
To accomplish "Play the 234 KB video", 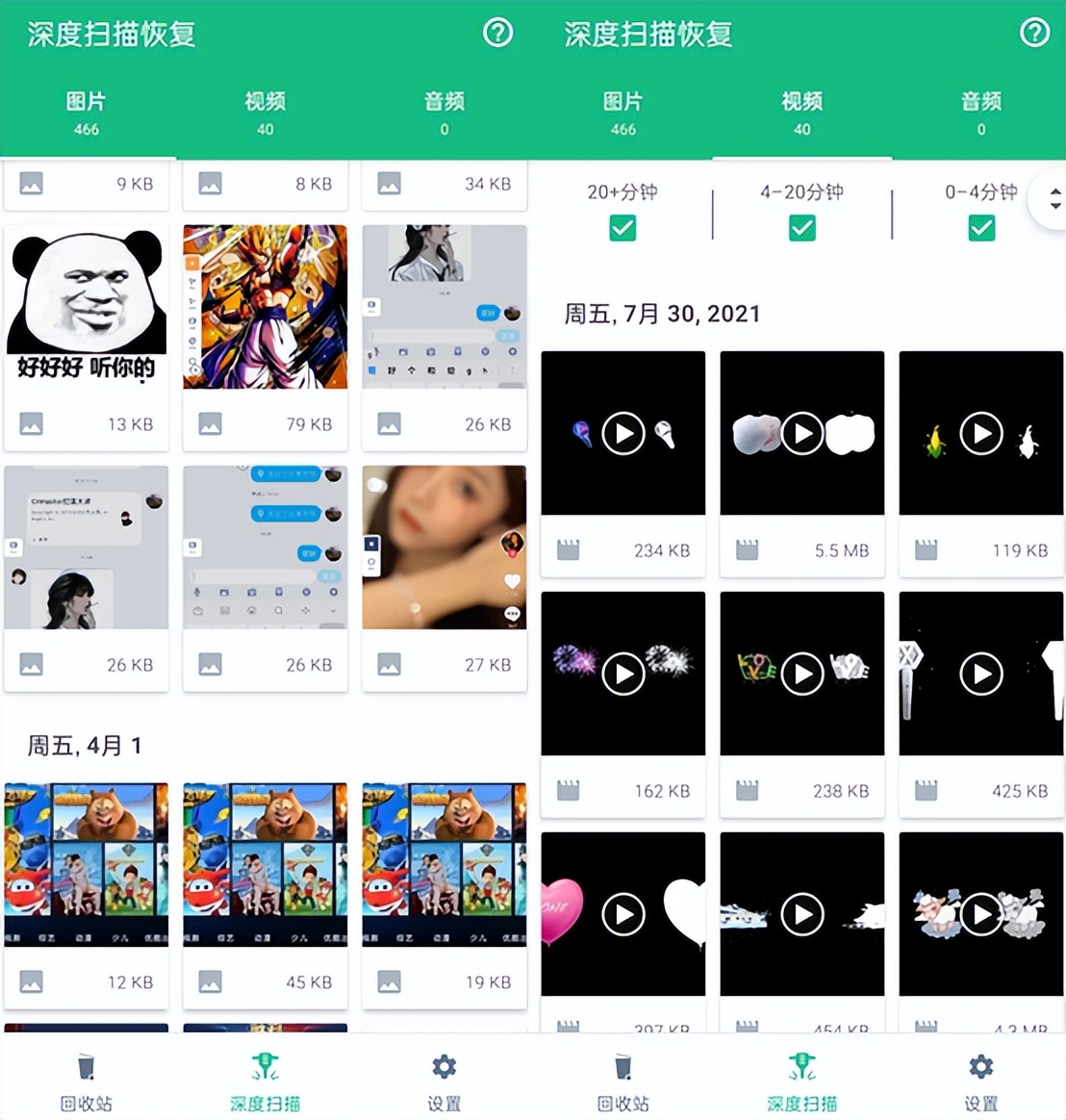I will 623,434.
